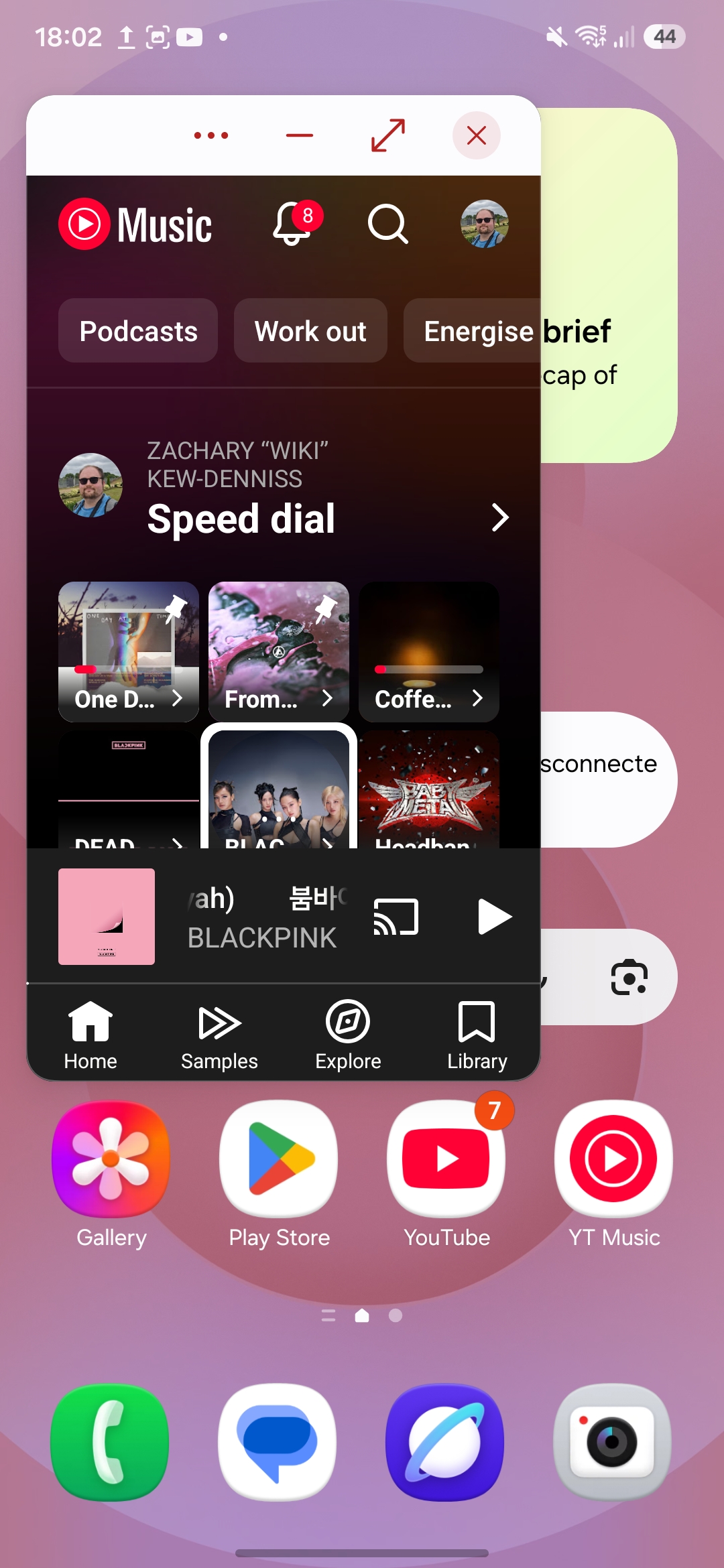
Task: Open search in YouTube Music
Action: [x=389, y=225]
